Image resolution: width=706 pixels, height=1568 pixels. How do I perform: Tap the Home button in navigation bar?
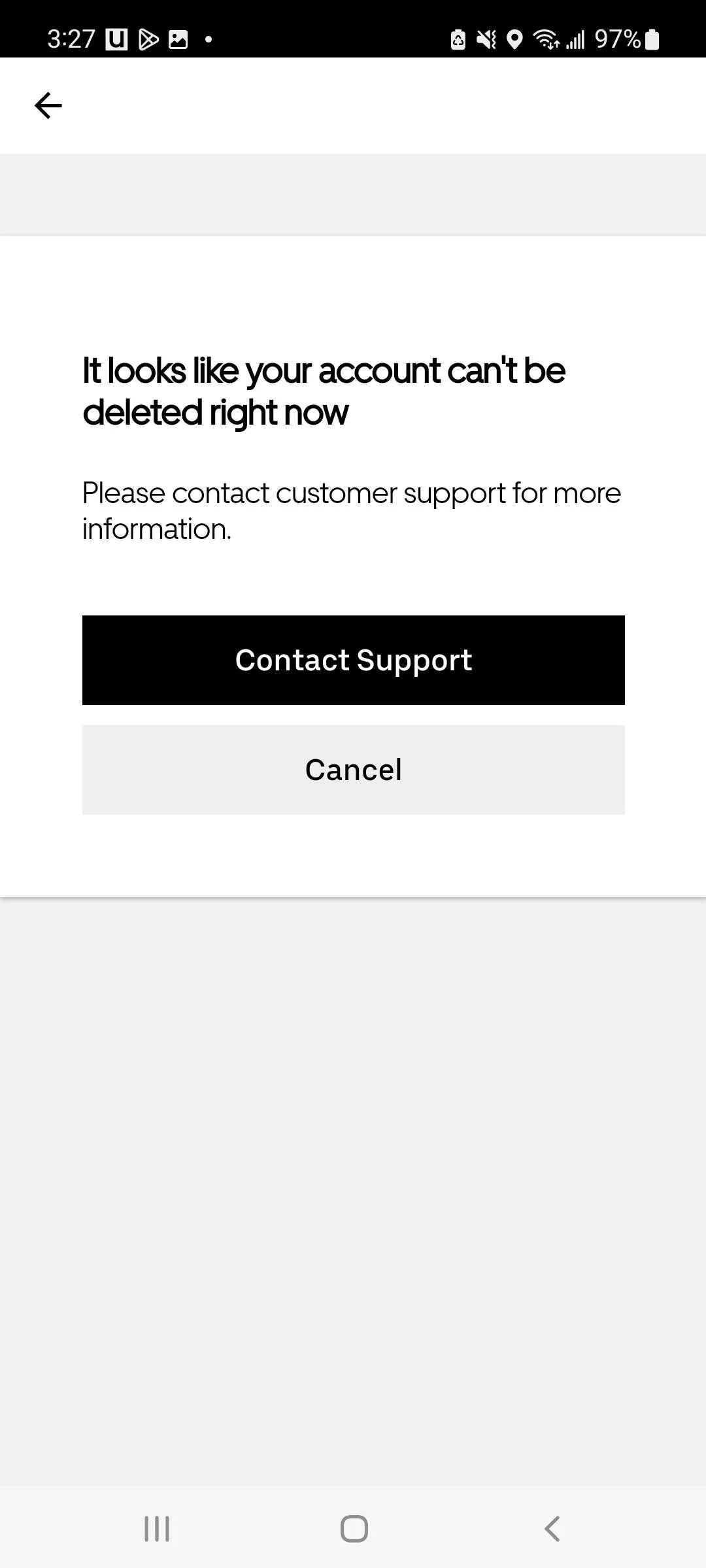click(352, 1527)
